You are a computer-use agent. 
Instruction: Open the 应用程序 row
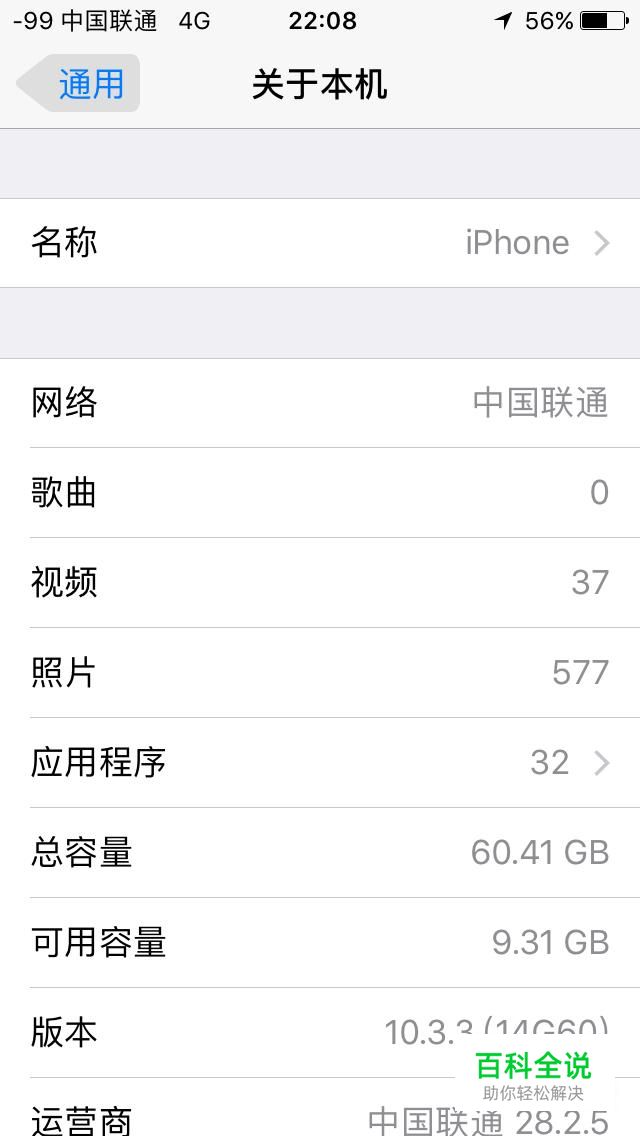click(x=320, y=763)
